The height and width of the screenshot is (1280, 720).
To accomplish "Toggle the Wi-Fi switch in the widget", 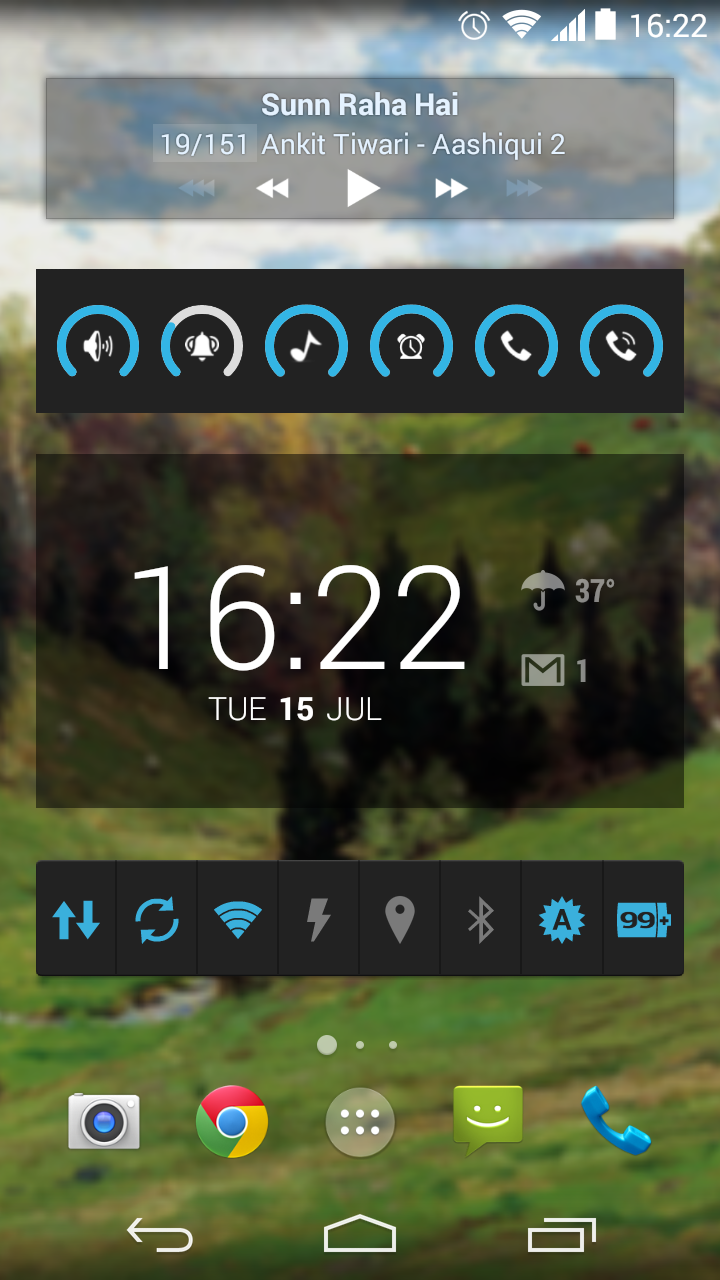I will (237, 917).
